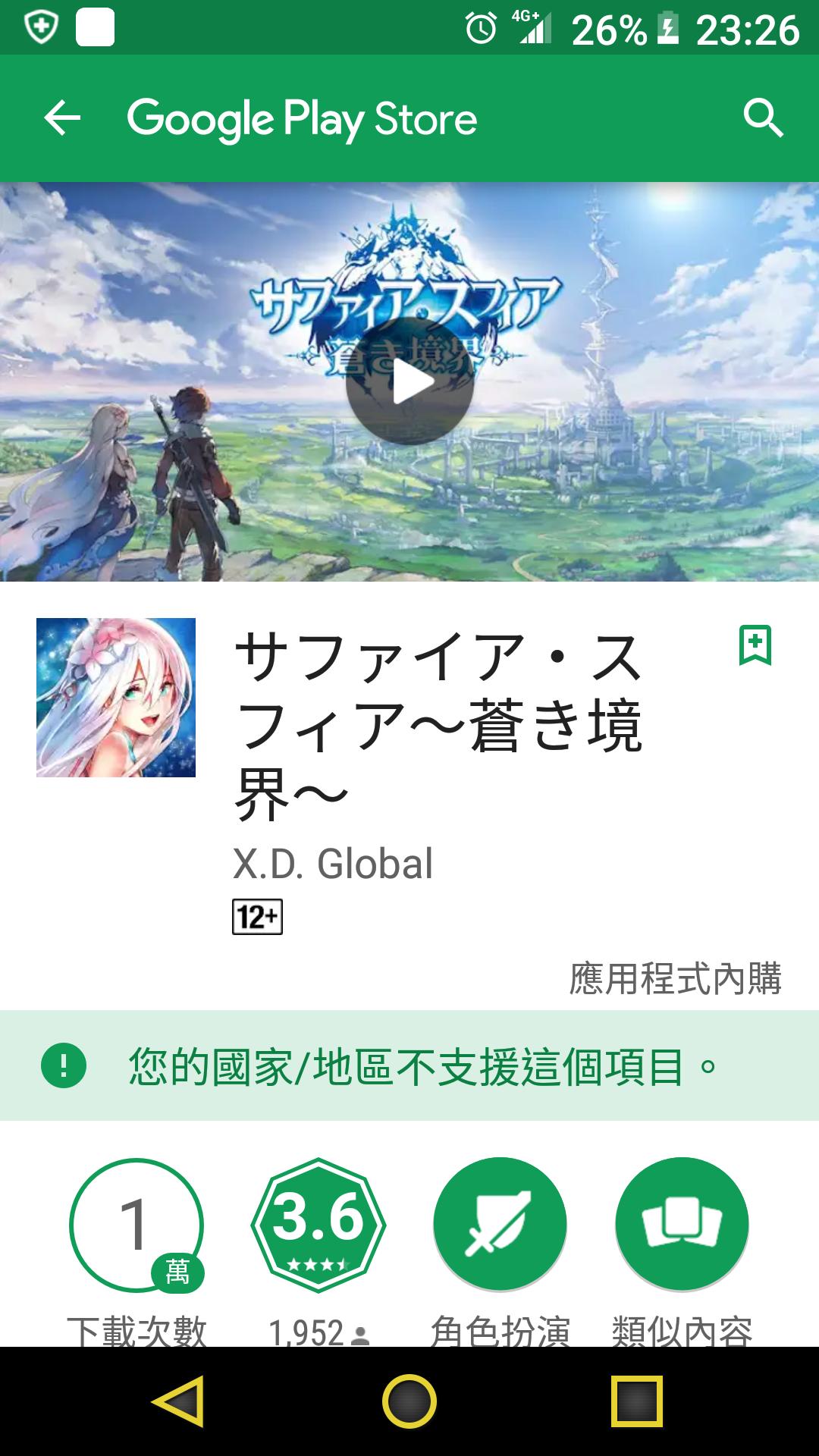Screen dimensions: 819x1456
Task: View the 12+ content rating details
Action: [257, 917]
